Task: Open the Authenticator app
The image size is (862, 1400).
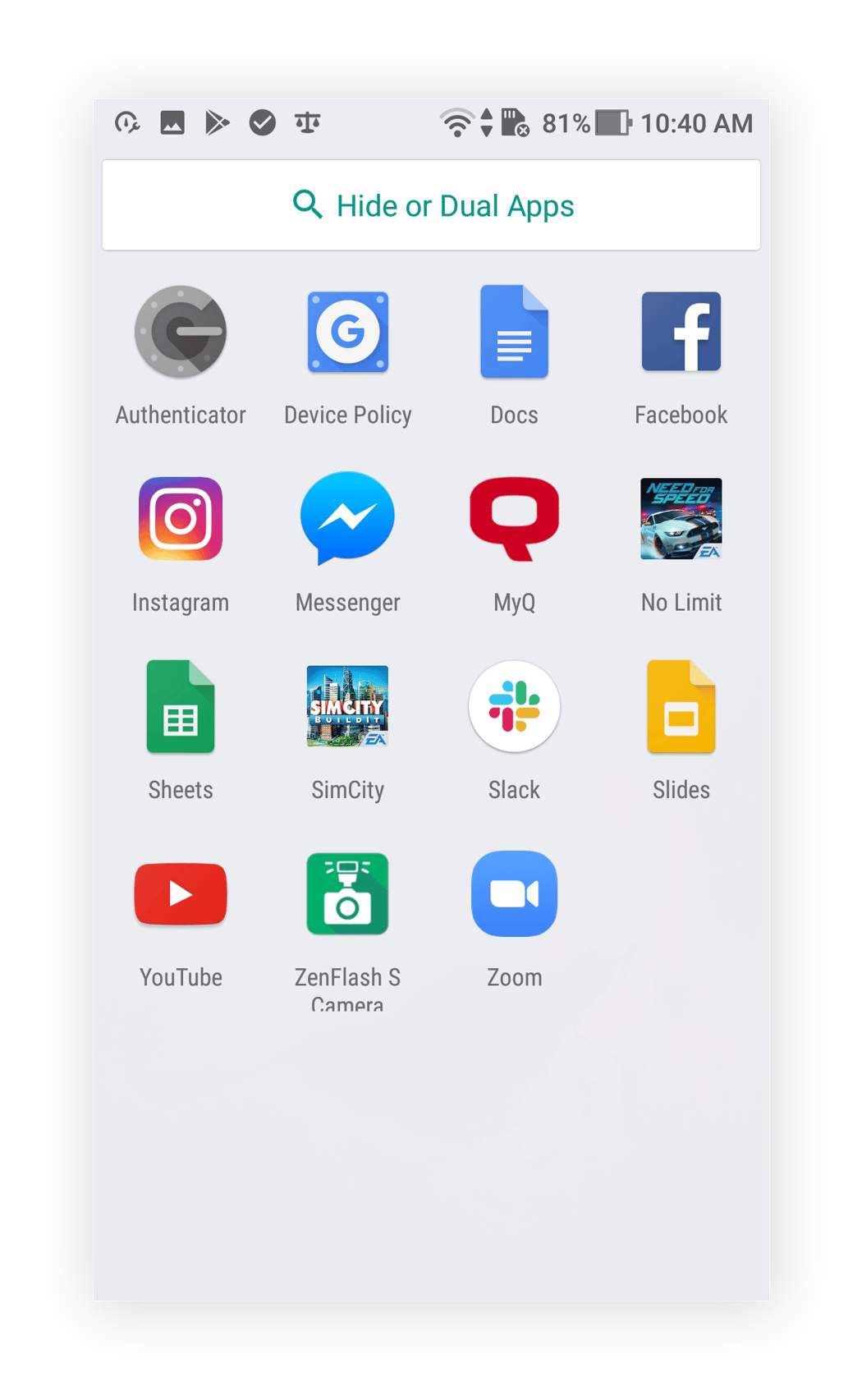Action: tap(181, 332)
